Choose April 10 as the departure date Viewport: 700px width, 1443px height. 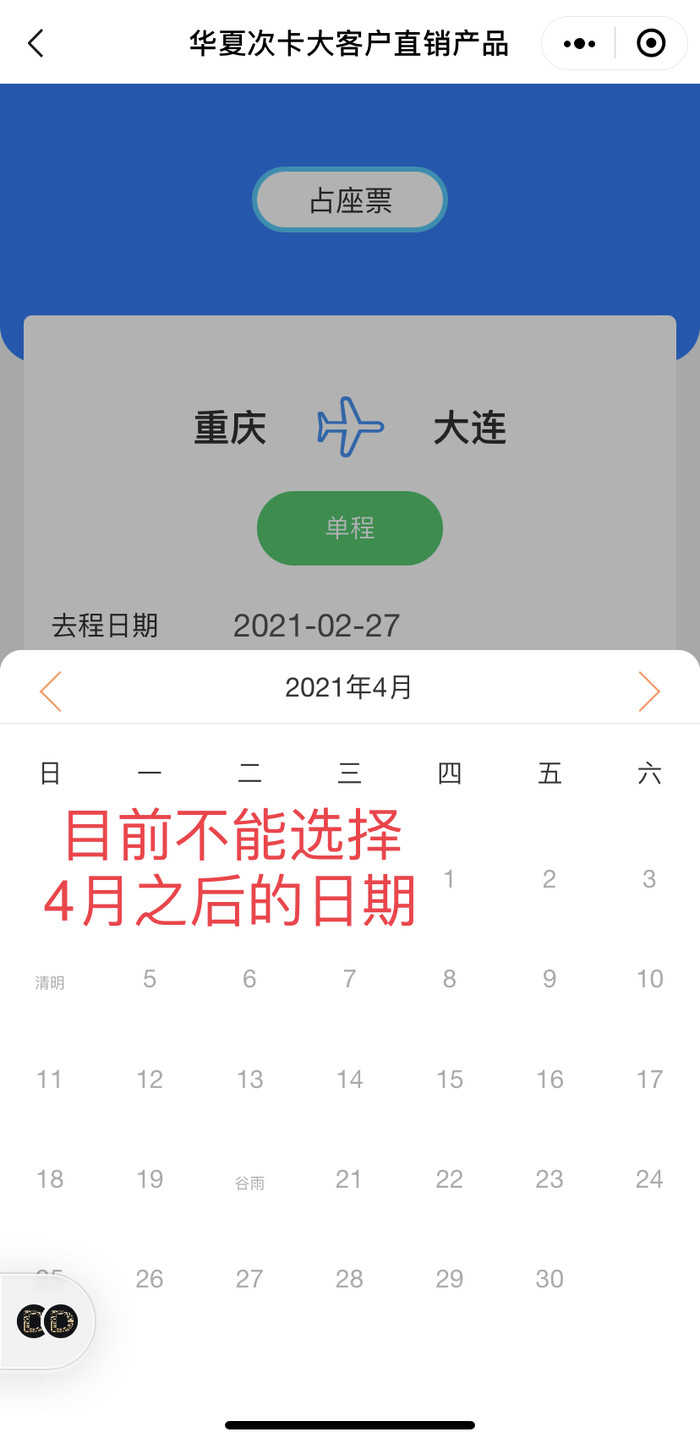coord(649,979)
